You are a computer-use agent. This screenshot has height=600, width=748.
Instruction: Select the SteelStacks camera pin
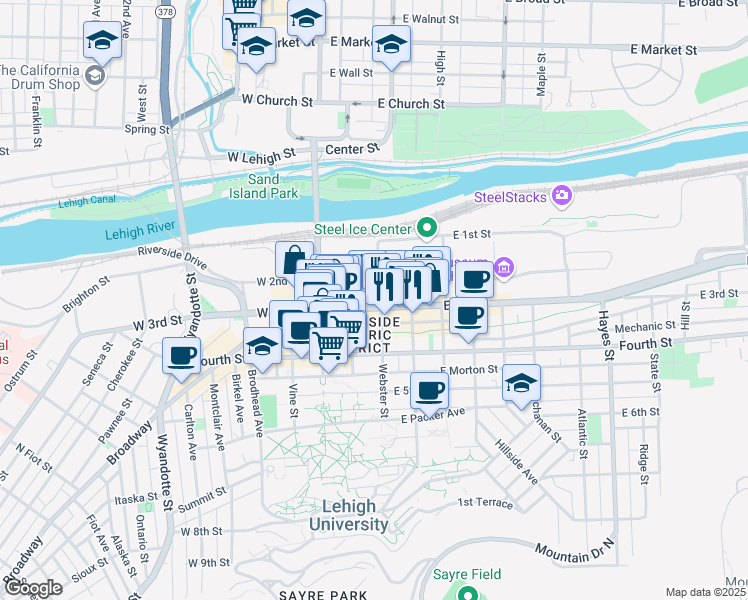tap(562, 196)
